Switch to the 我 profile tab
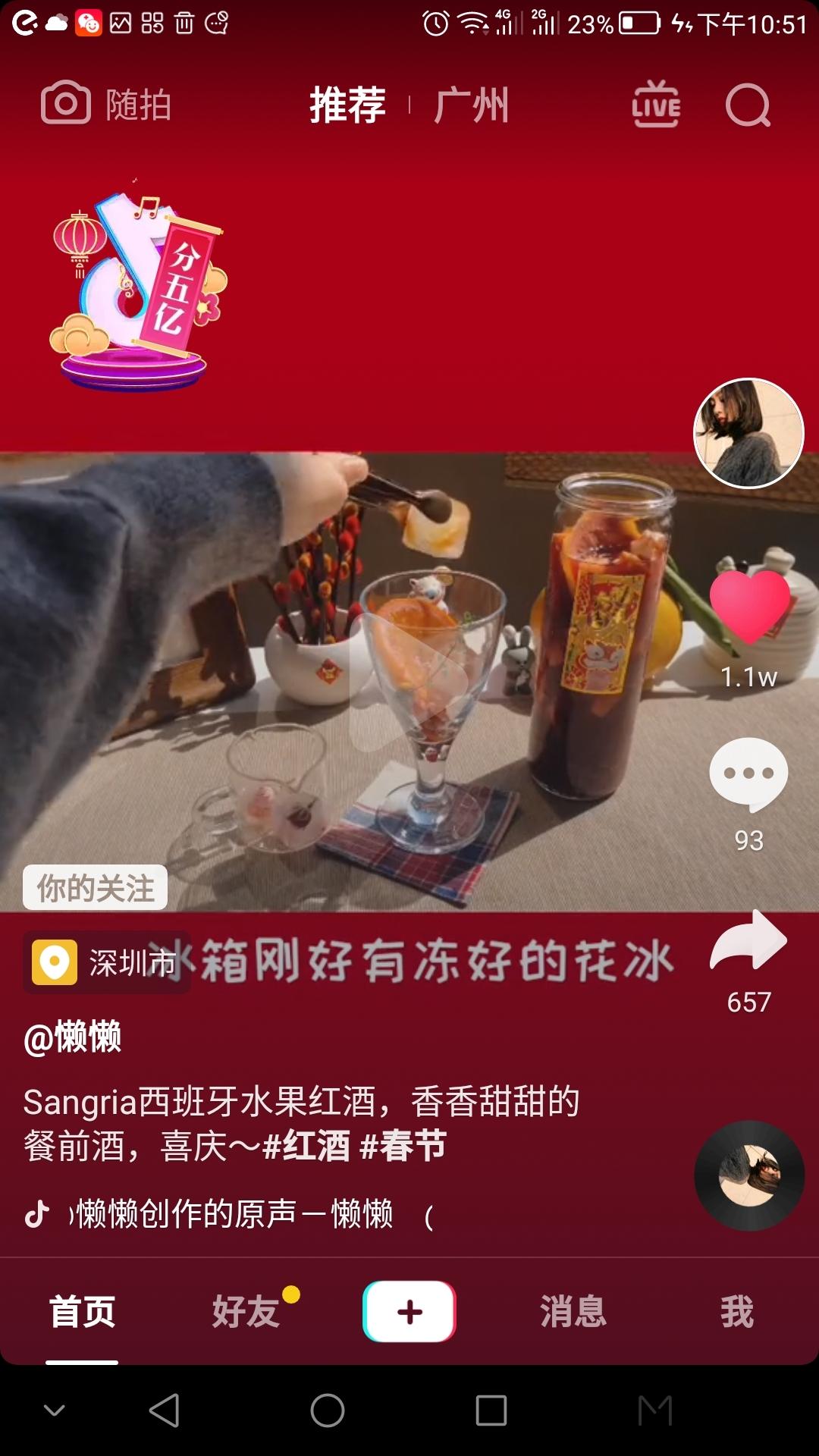Viewport: 819px width, 1456px height. 737,1311
